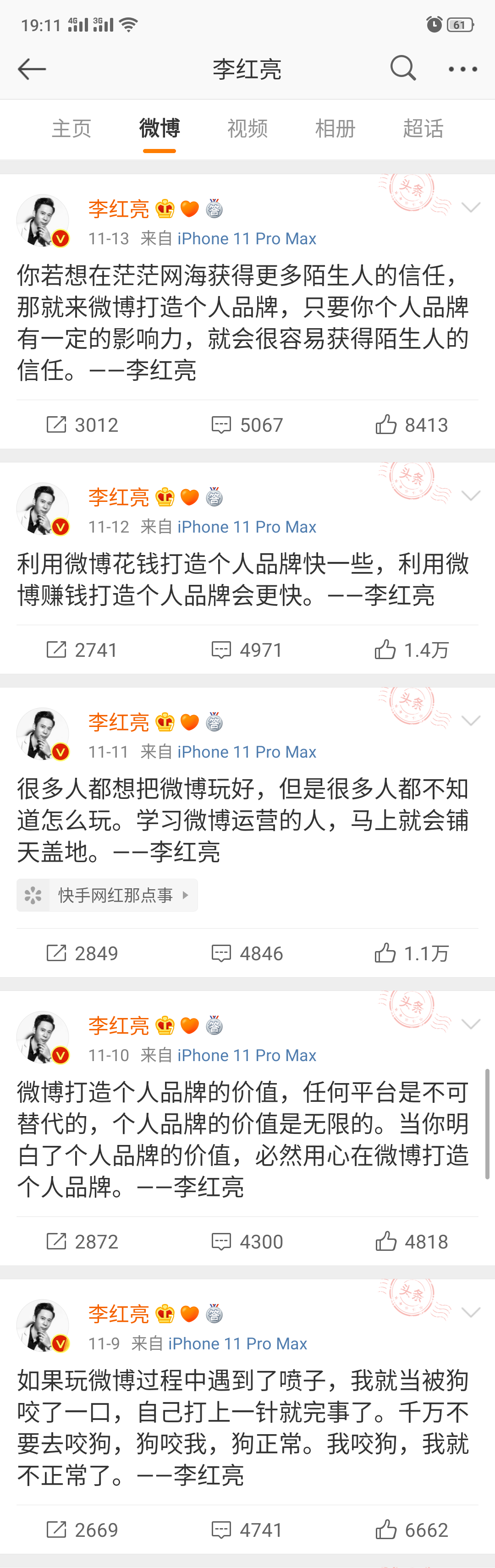Like the 11-10 post with 4818 likes

[411, 1241]
